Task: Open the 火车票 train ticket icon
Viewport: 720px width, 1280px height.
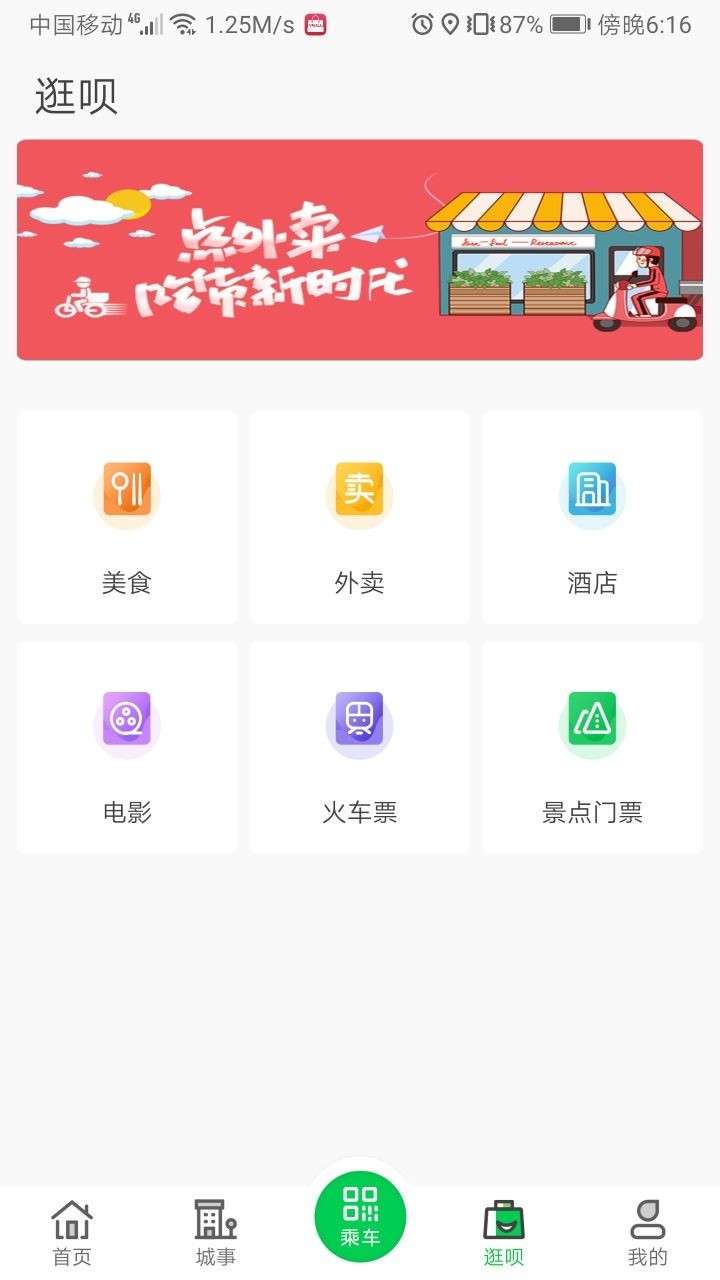Action: point(359,722)
